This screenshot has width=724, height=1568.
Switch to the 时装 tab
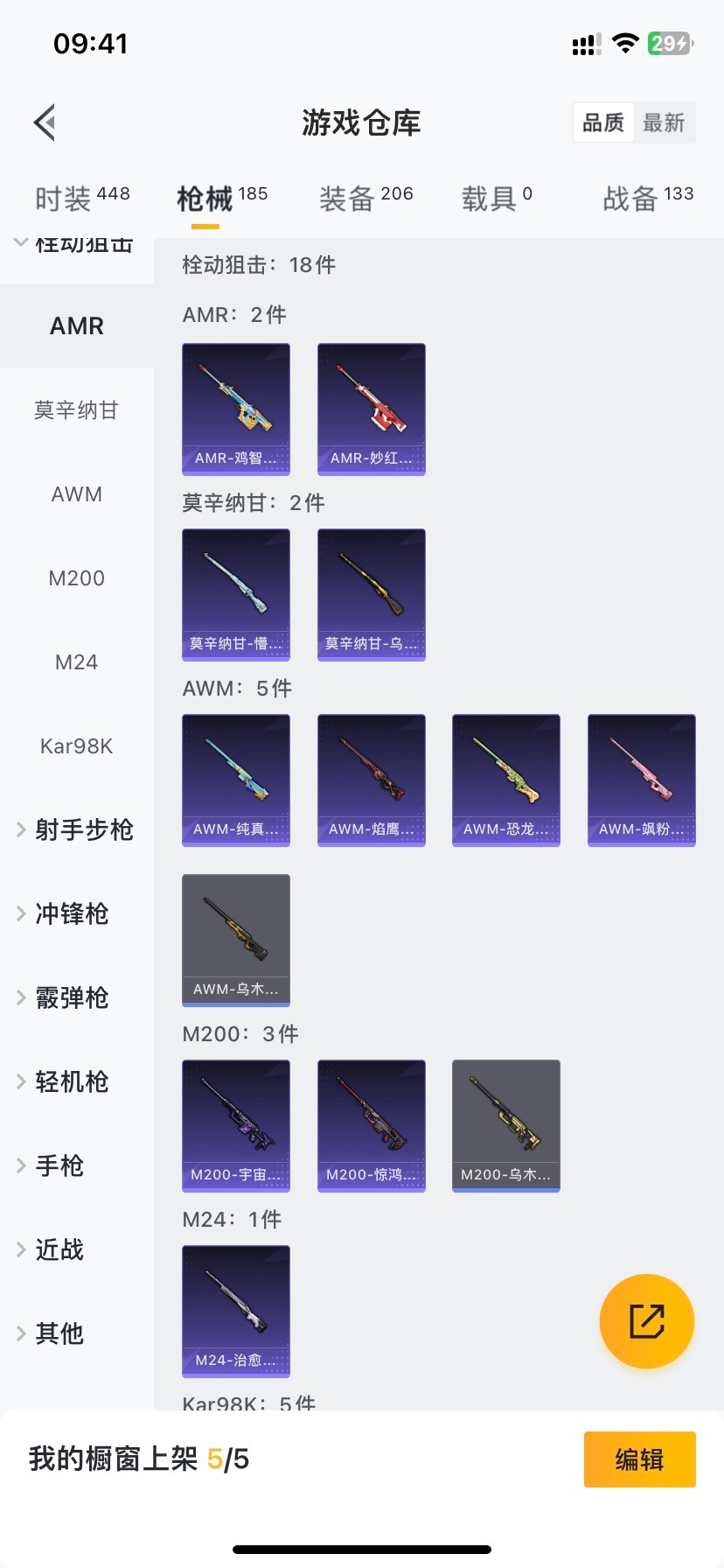click(x=81, y=199)
